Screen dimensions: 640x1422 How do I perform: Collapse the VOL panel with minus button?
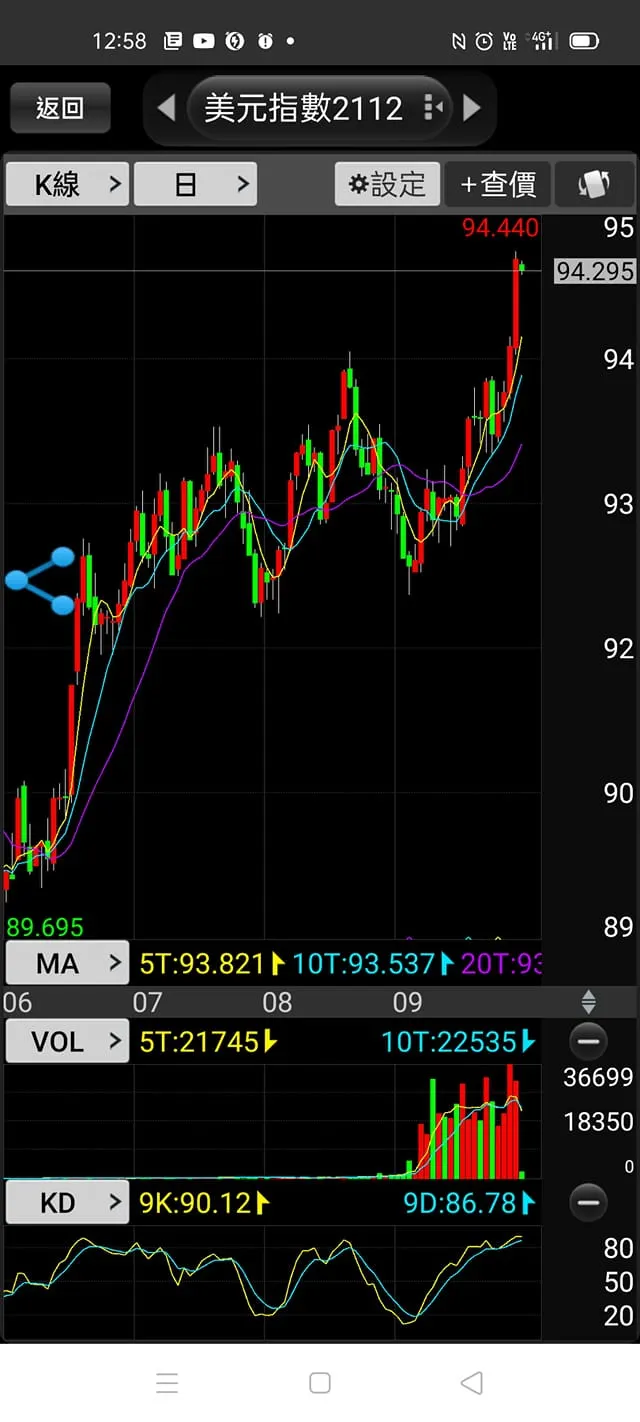588,1041
